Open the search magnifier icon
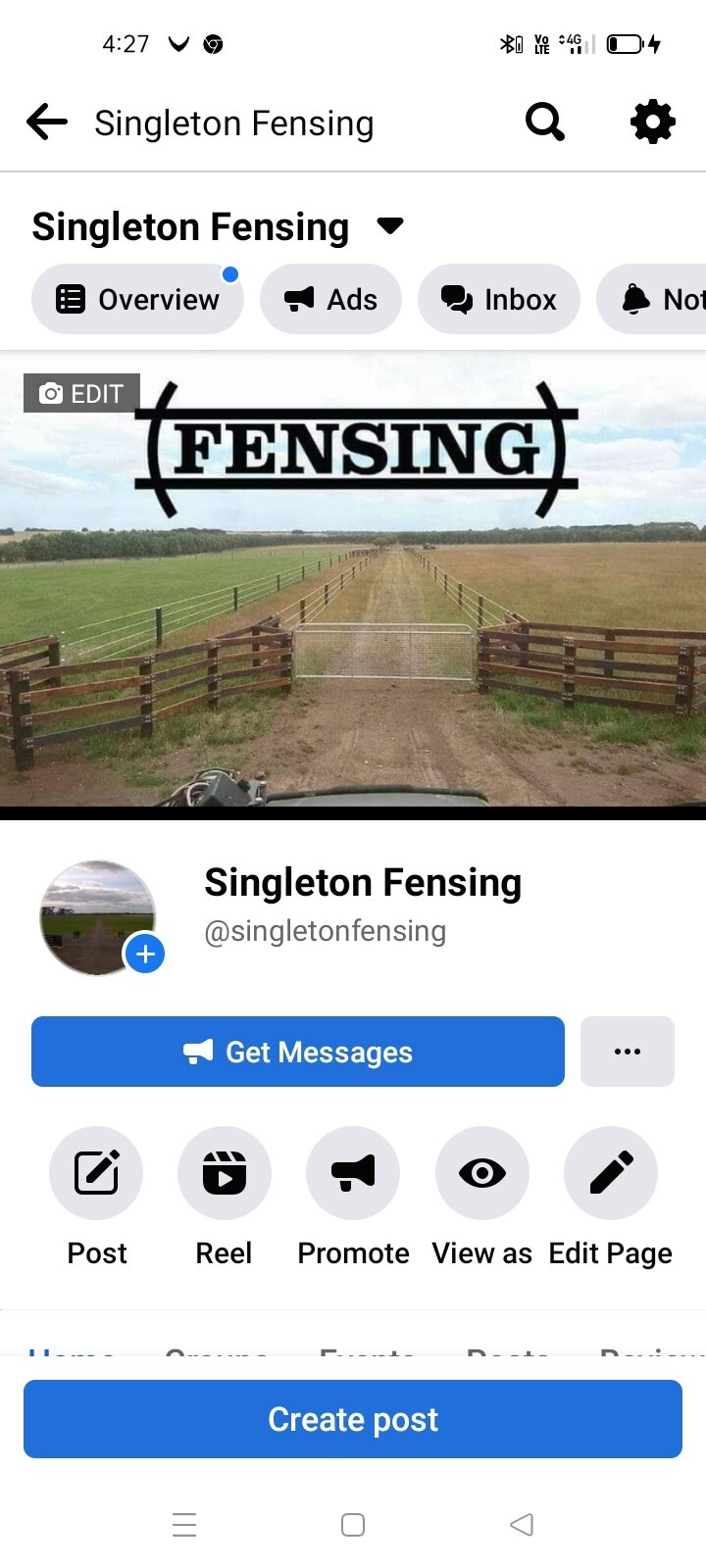706x1568 pixels. tap(545, 122)
